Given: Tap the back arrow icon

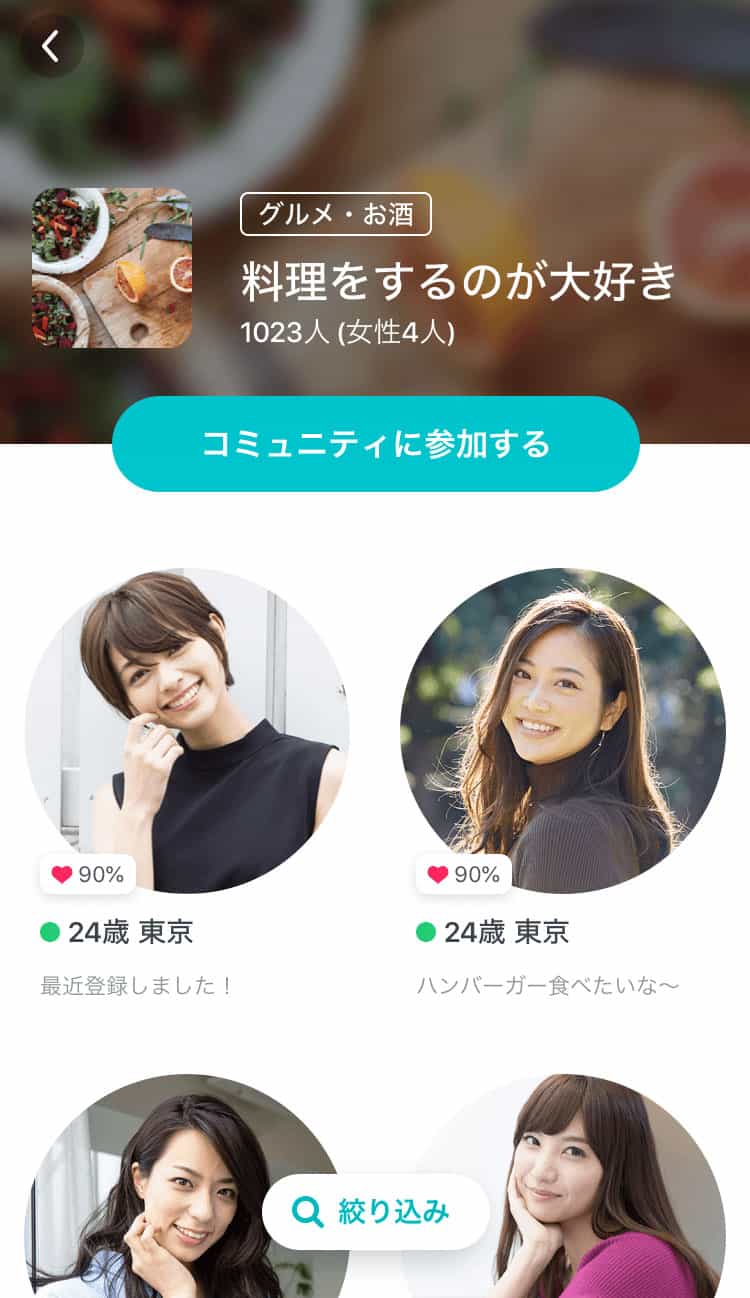Looking at the screenshot, I should point(50,45).
